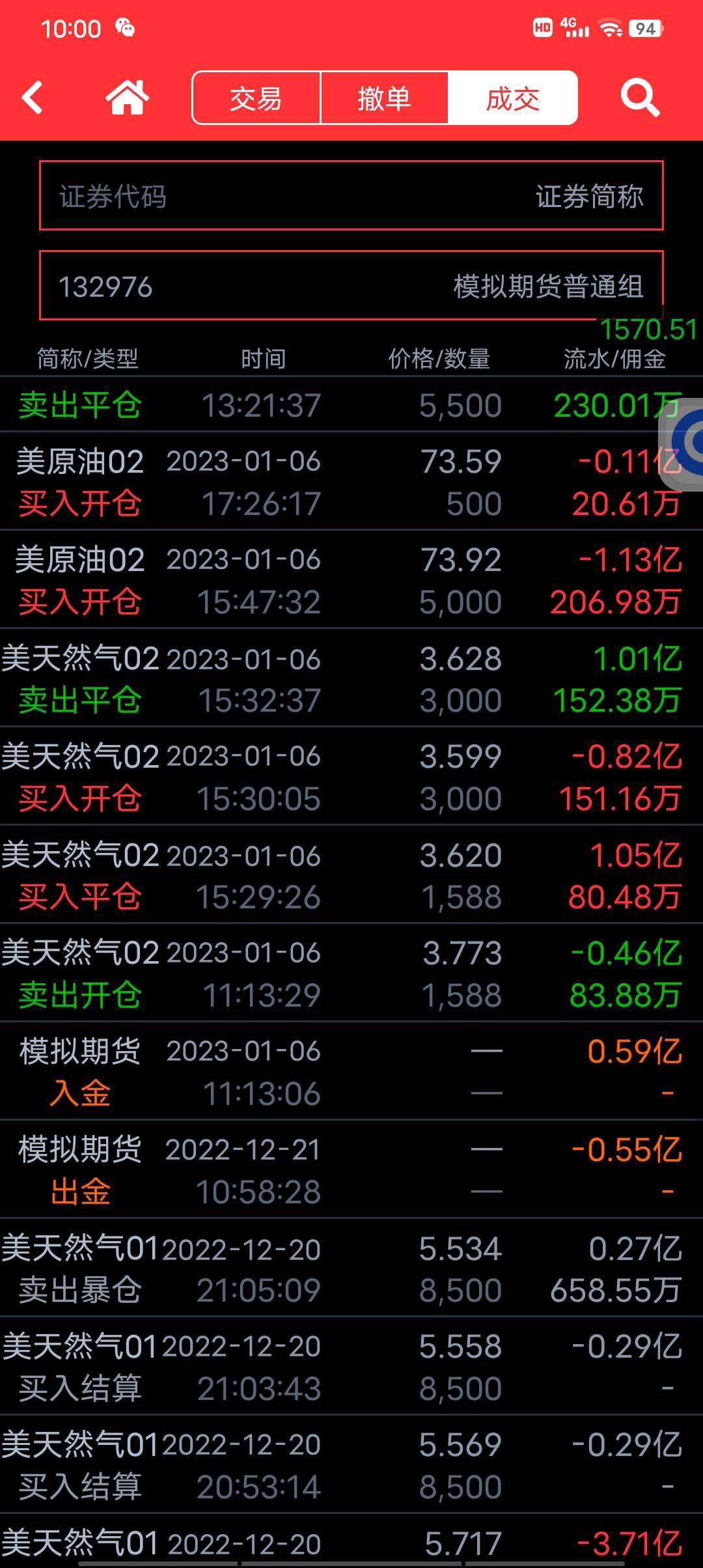
Task: Open search with the magnifier icon
Action: 640,98
